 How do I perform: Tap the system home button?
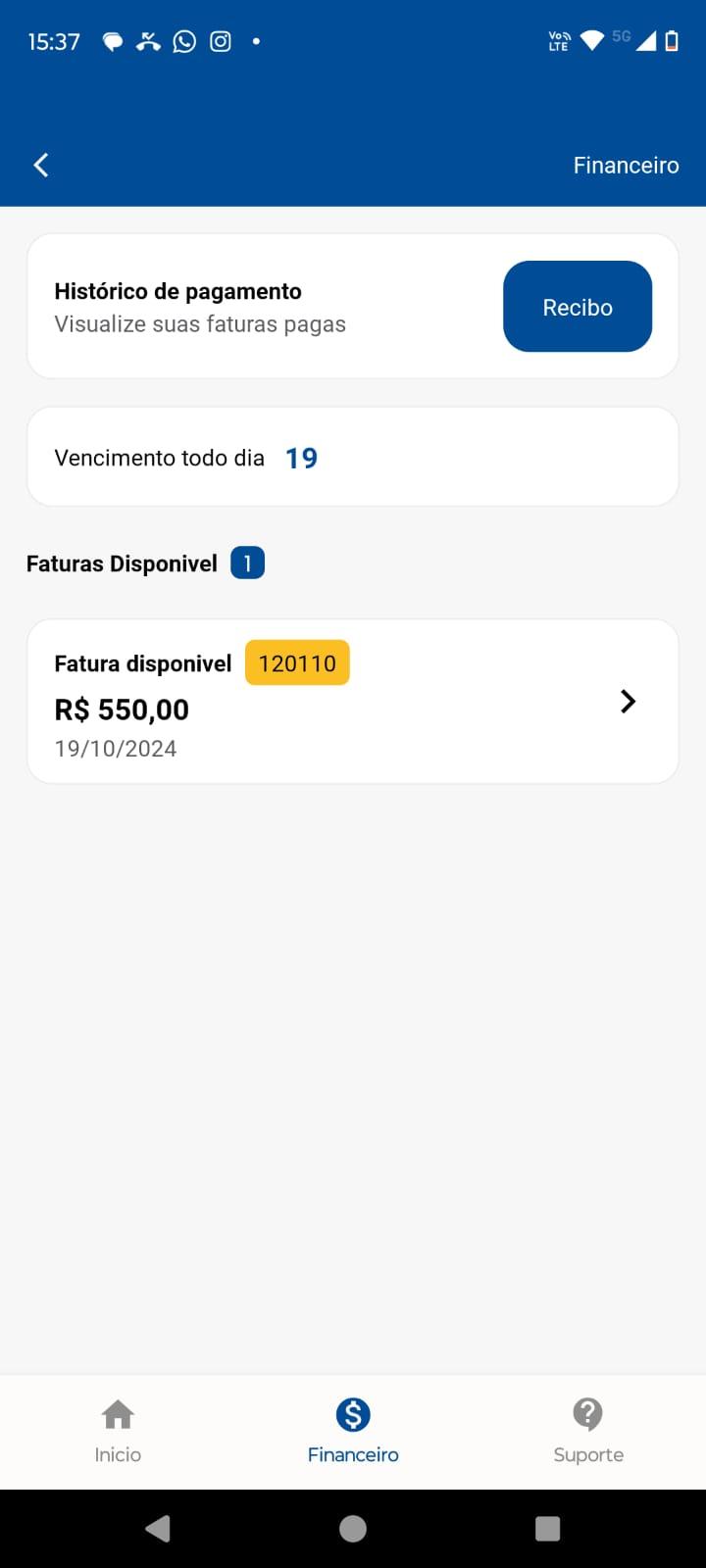[x=353, y=1529]
